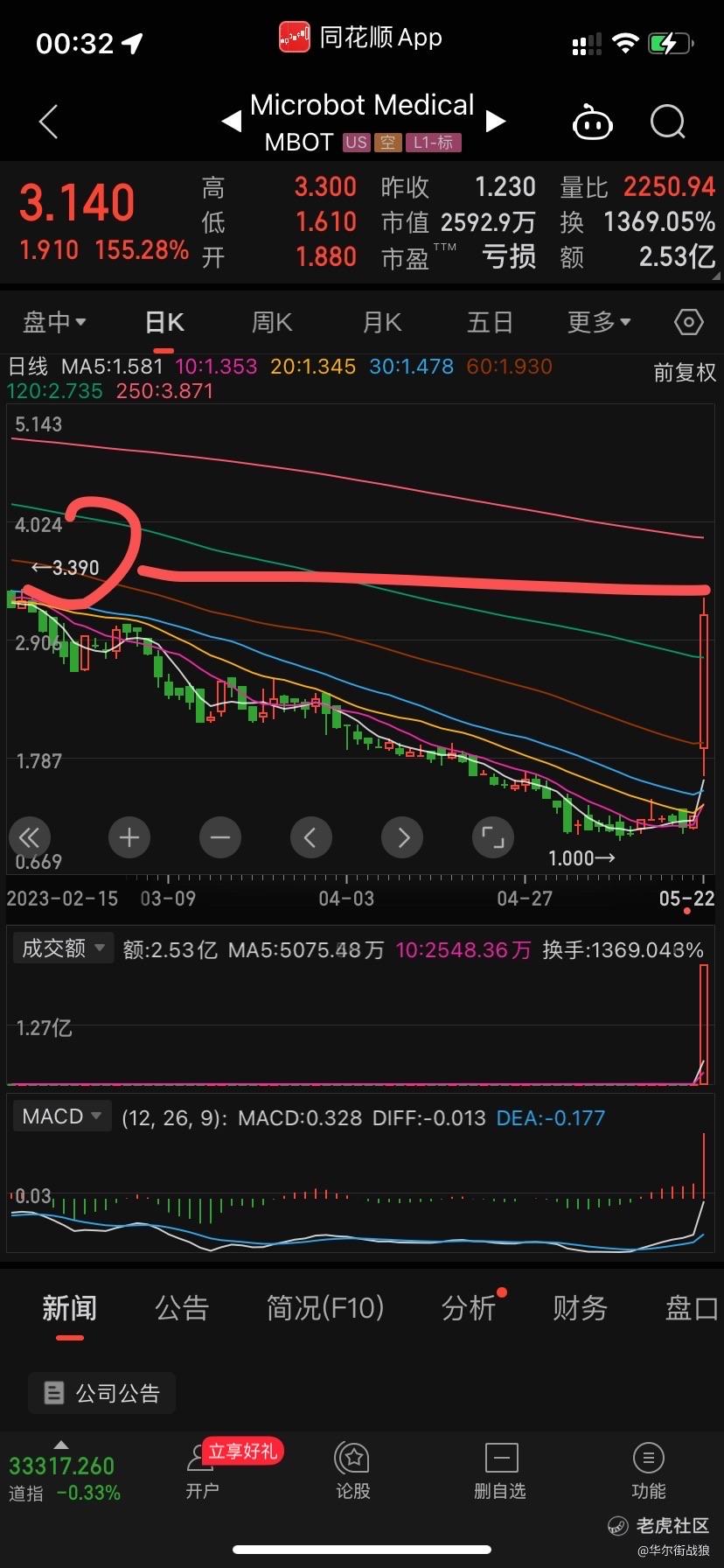Open the 论股 stock discussion
Image resolution: width=724 pixels, height=1568 pixels.
point(353,1473)
